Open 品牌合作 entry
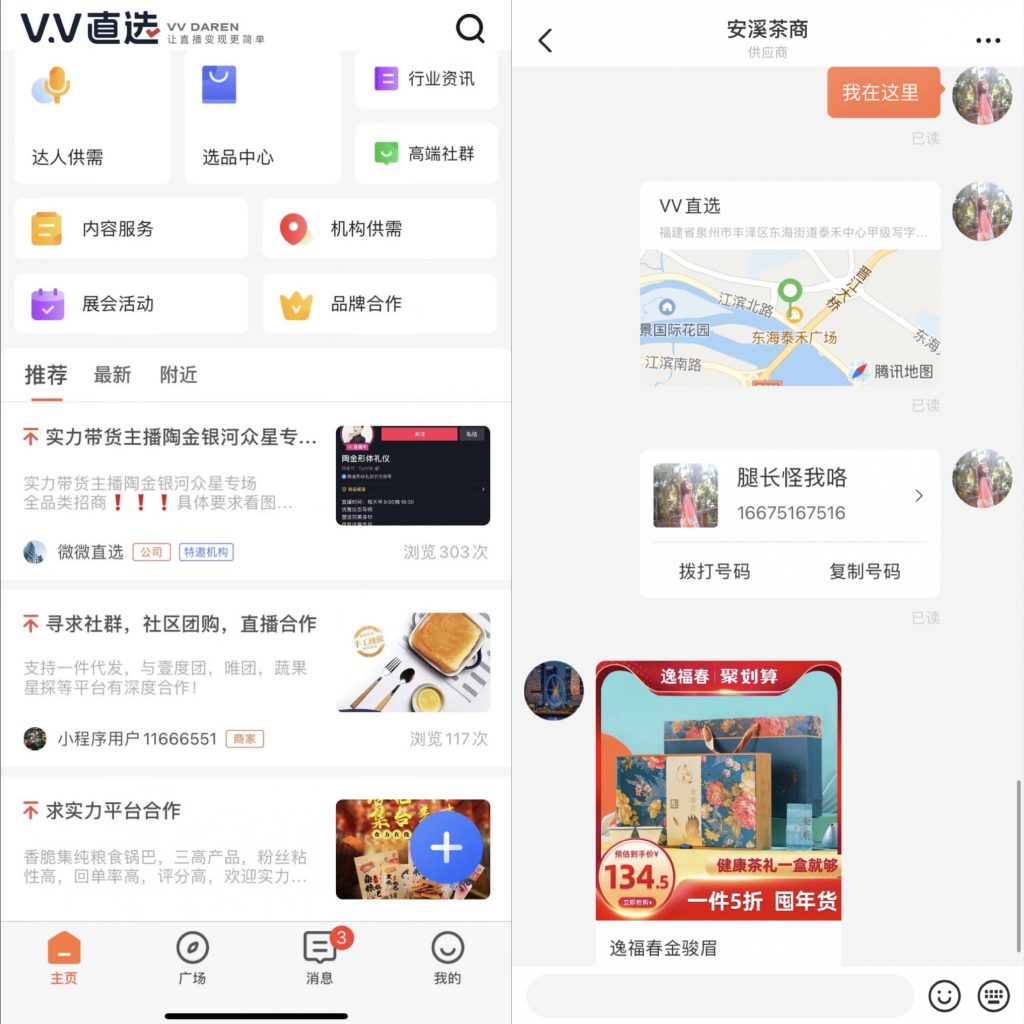 (x=379, y=304)
